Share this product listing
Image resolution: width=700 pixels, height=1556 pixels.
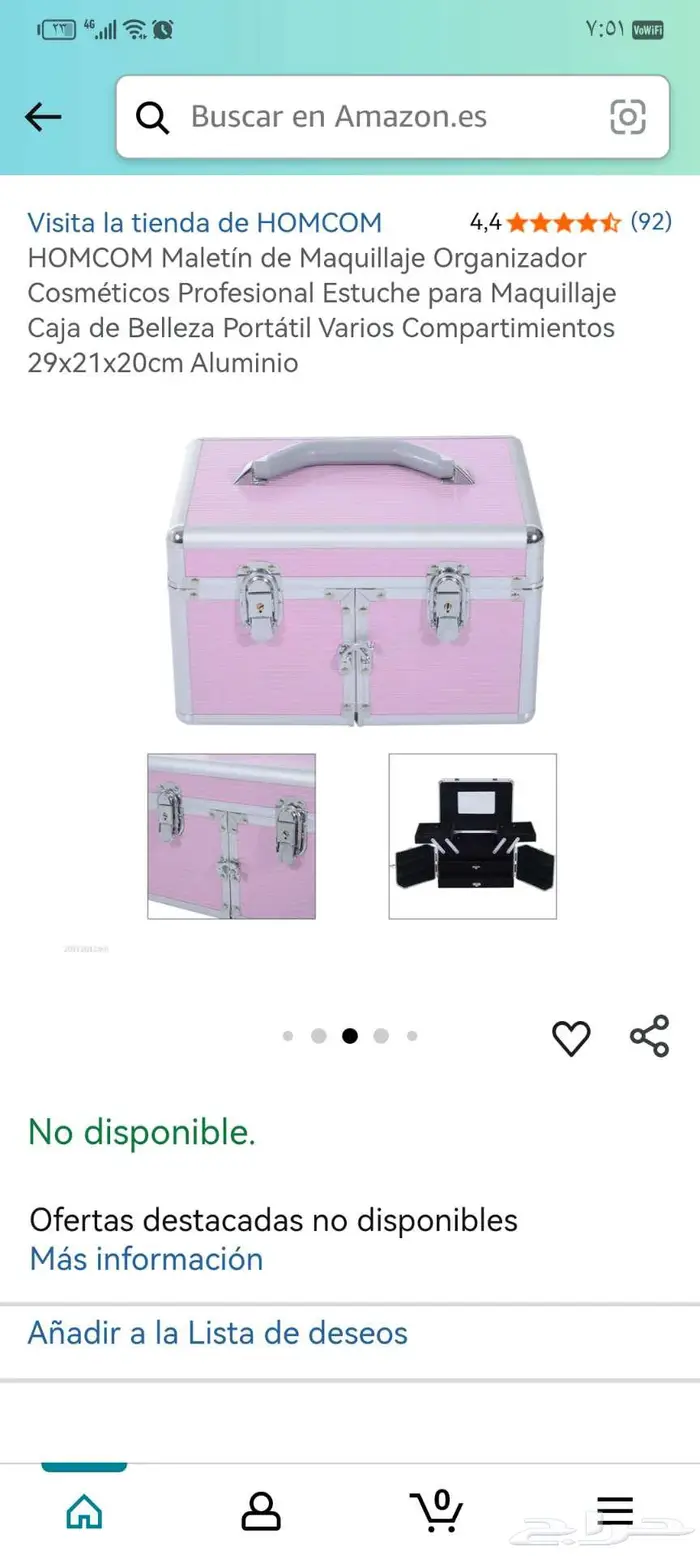649,1037
